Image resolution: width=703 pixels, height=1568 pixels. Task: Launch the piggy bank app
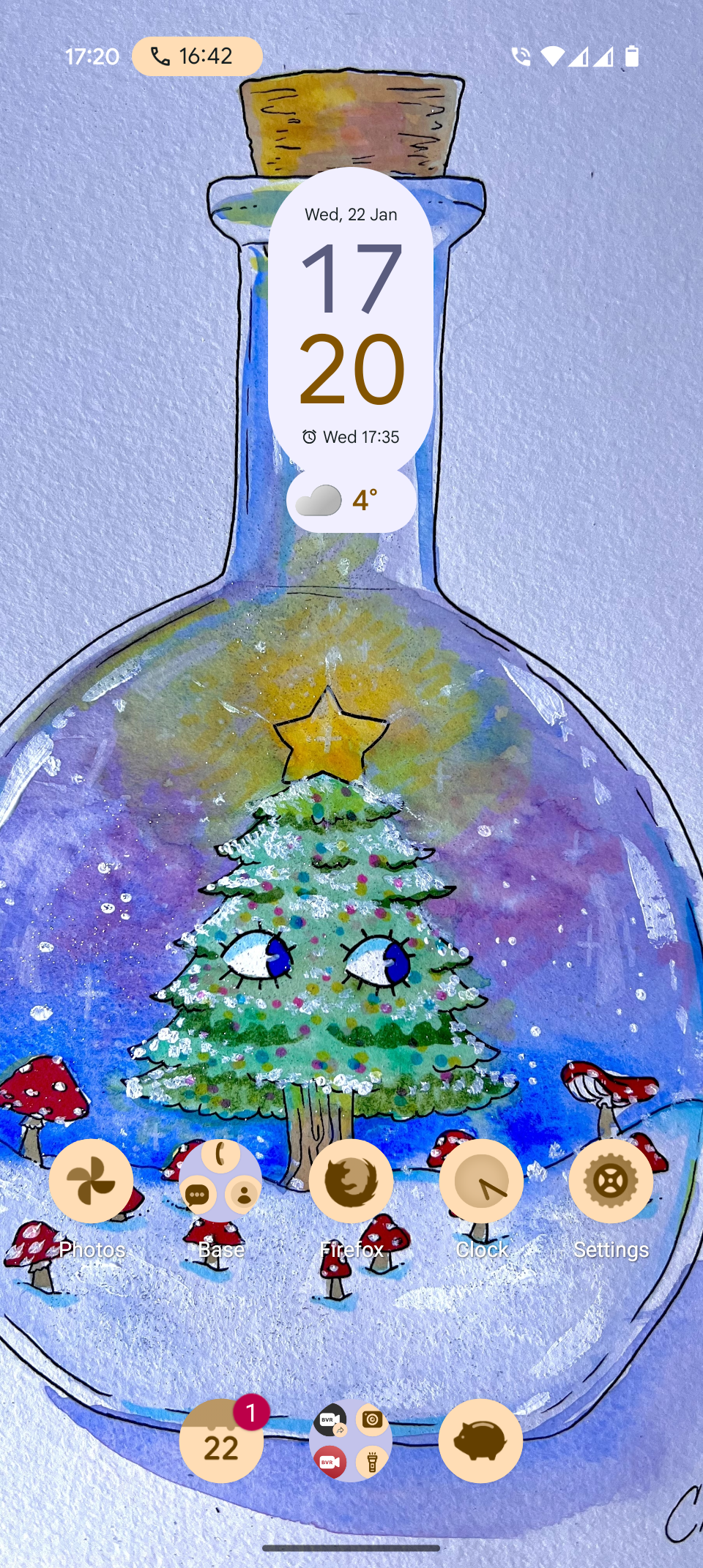coord(480,1441)
